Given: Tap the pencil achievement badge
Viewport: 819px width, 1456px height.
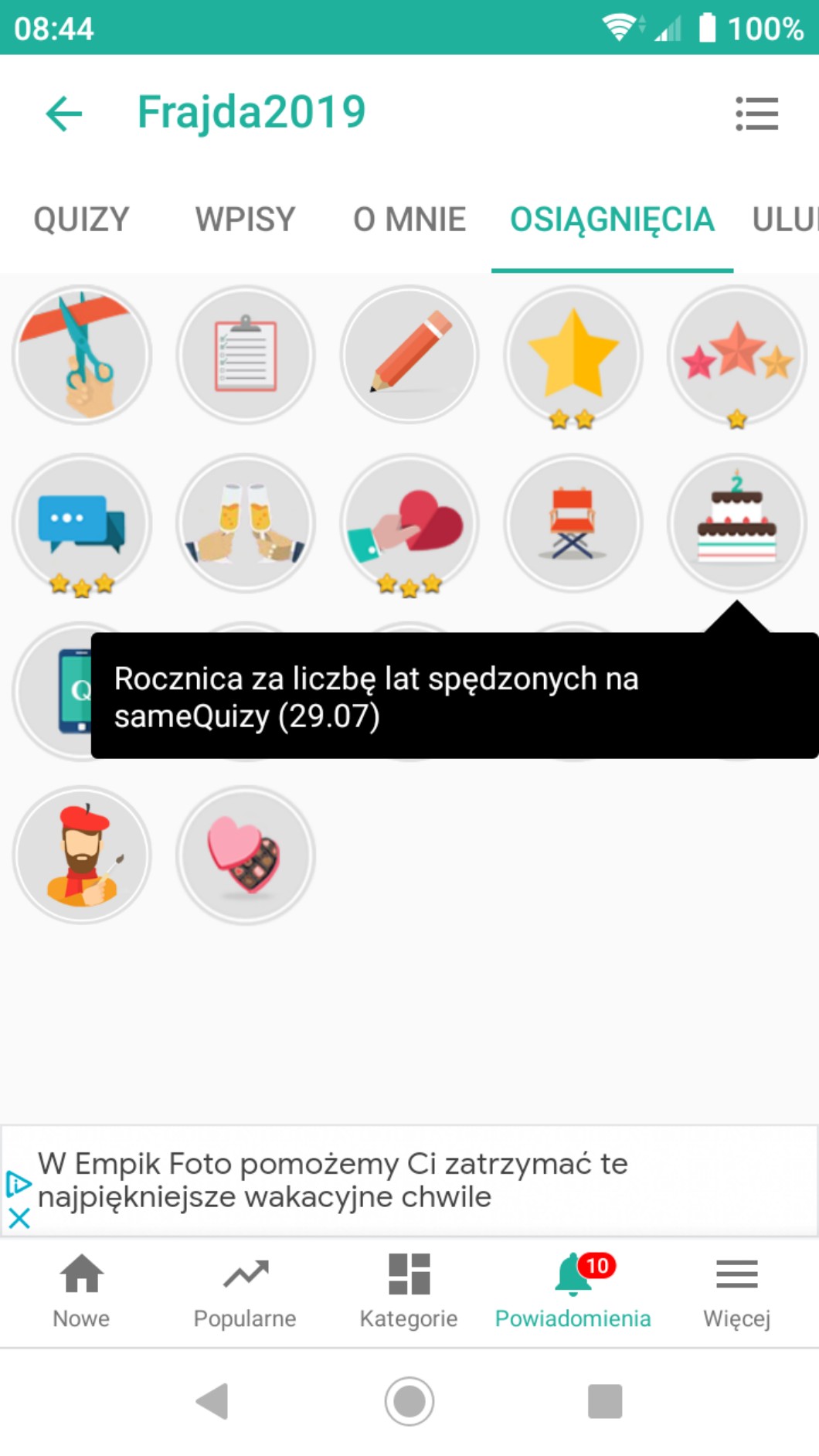Looking at the screenshot, I should (409, 355).
